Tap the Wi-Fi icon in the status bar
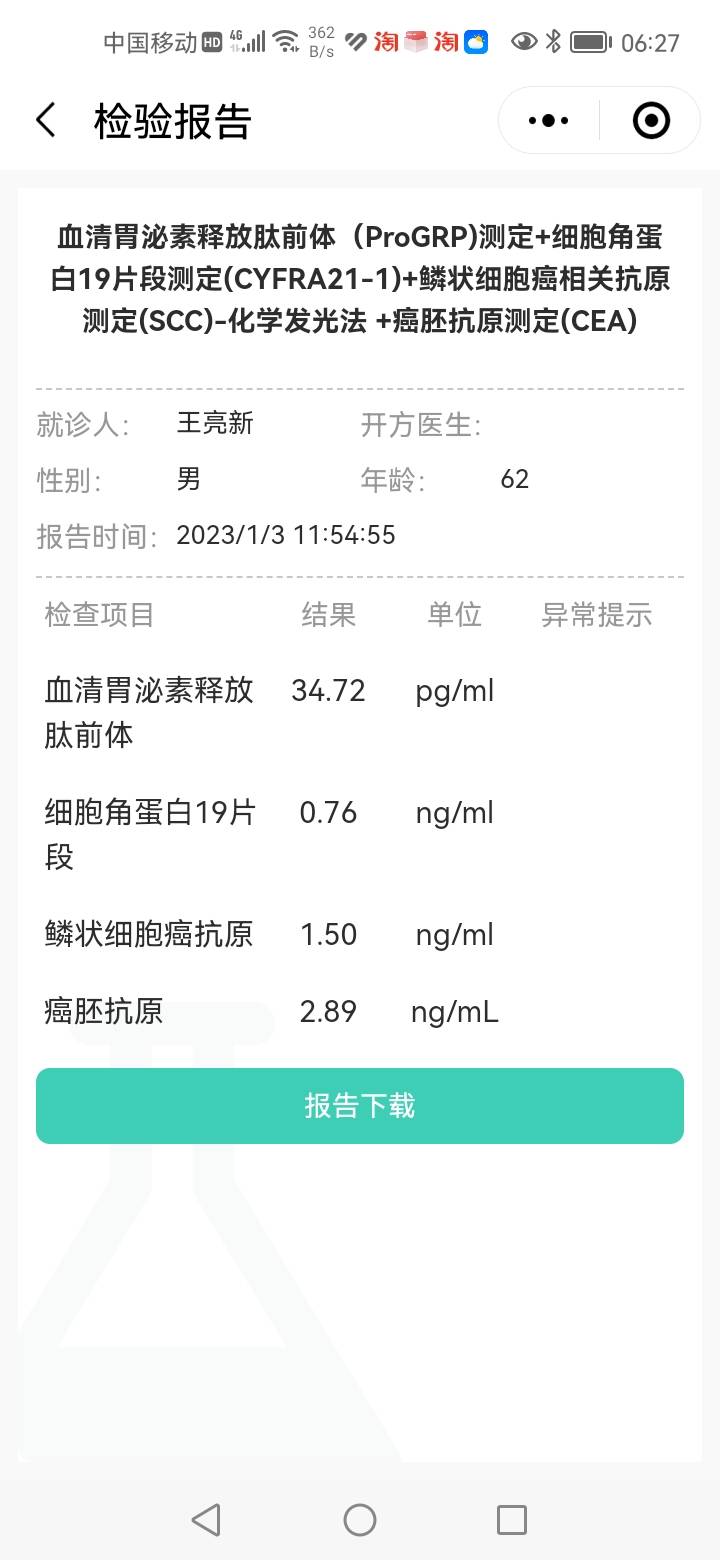 click(x=288, y=41)
